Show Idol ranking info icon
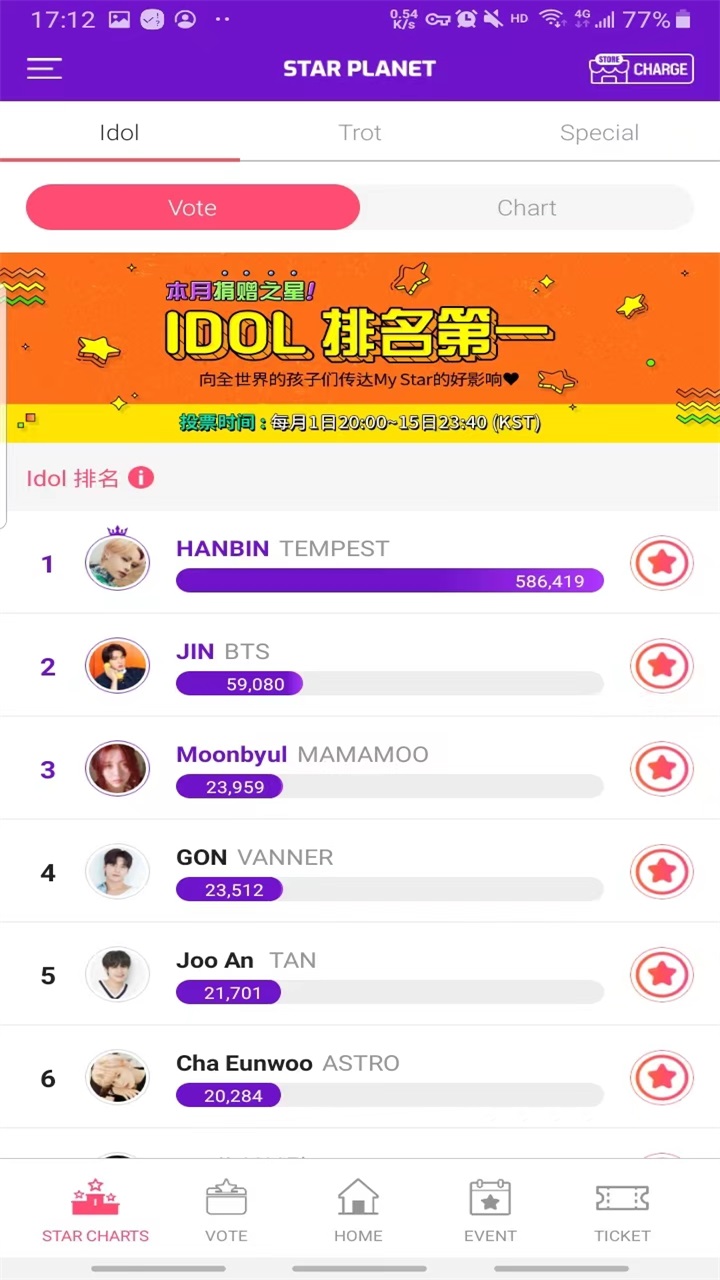720x1280 pixels. [x=141, y=478]
